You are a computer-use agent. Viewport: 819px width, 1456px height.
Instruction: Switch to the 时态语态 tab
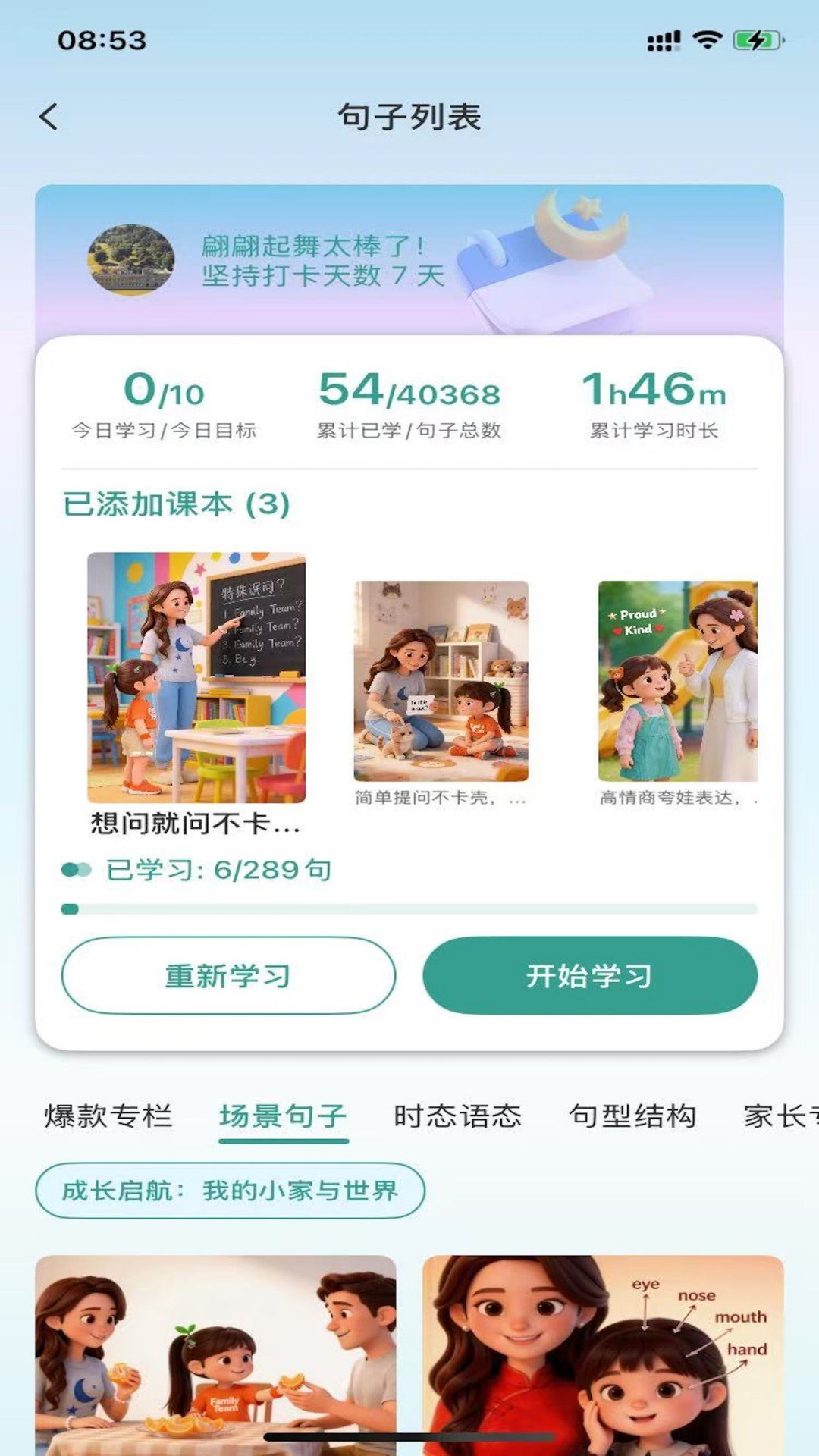(458, 1116)
